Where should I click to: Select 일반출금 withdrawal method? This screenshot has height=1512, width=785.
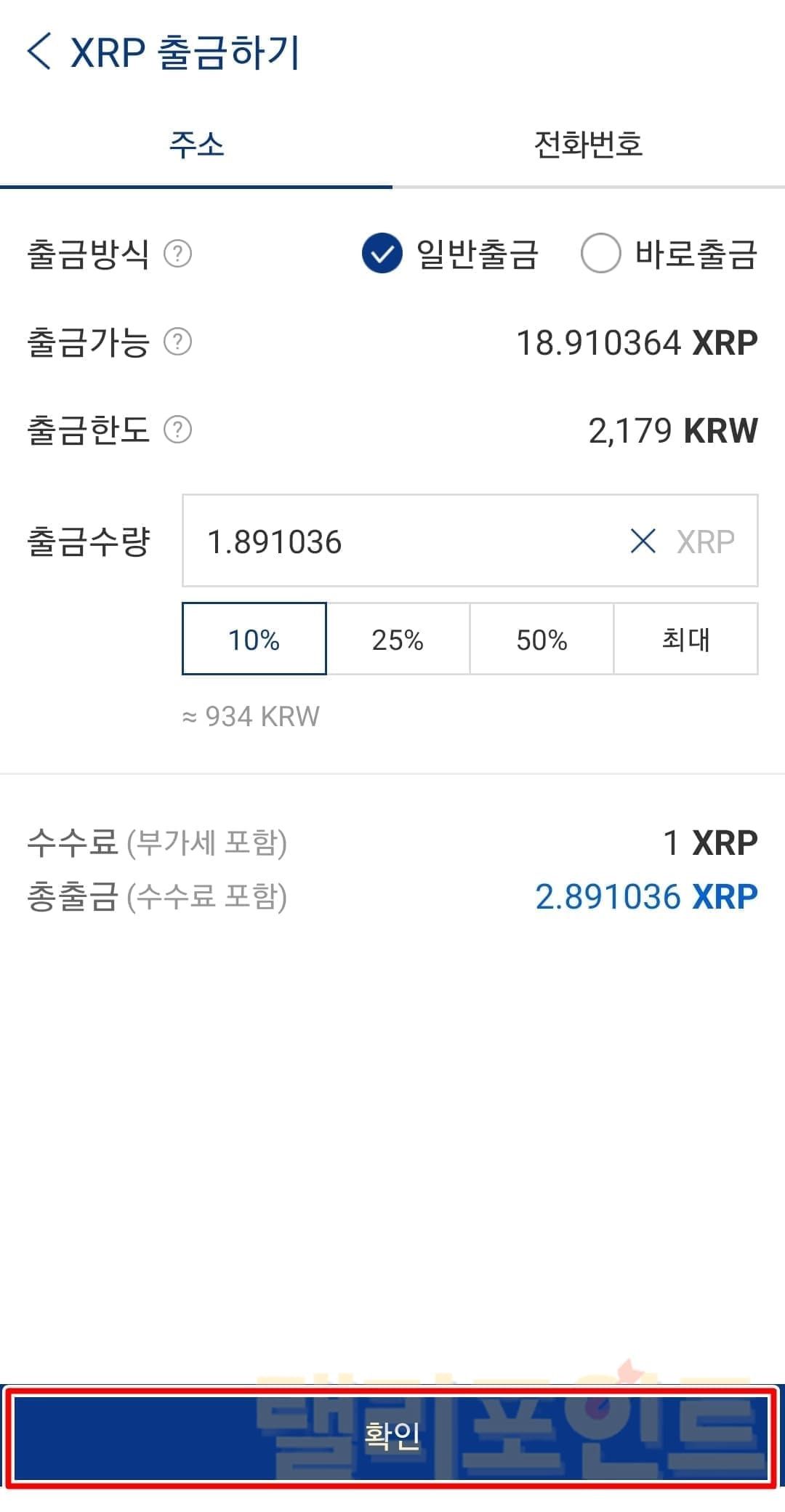click(382, 254)
